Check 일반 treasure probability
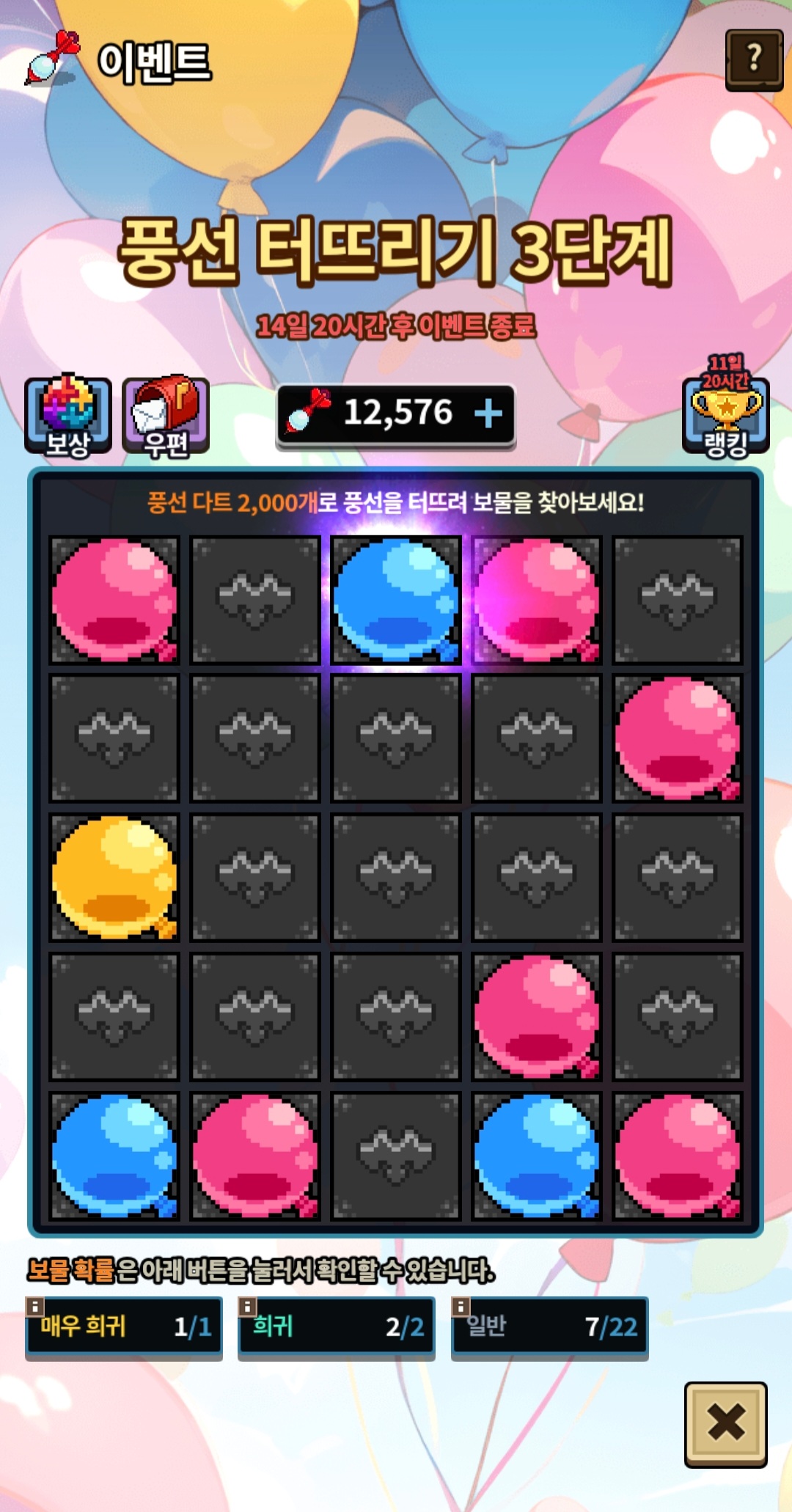This screenshot has height=1512, width=792. [x=550, y=1326]
